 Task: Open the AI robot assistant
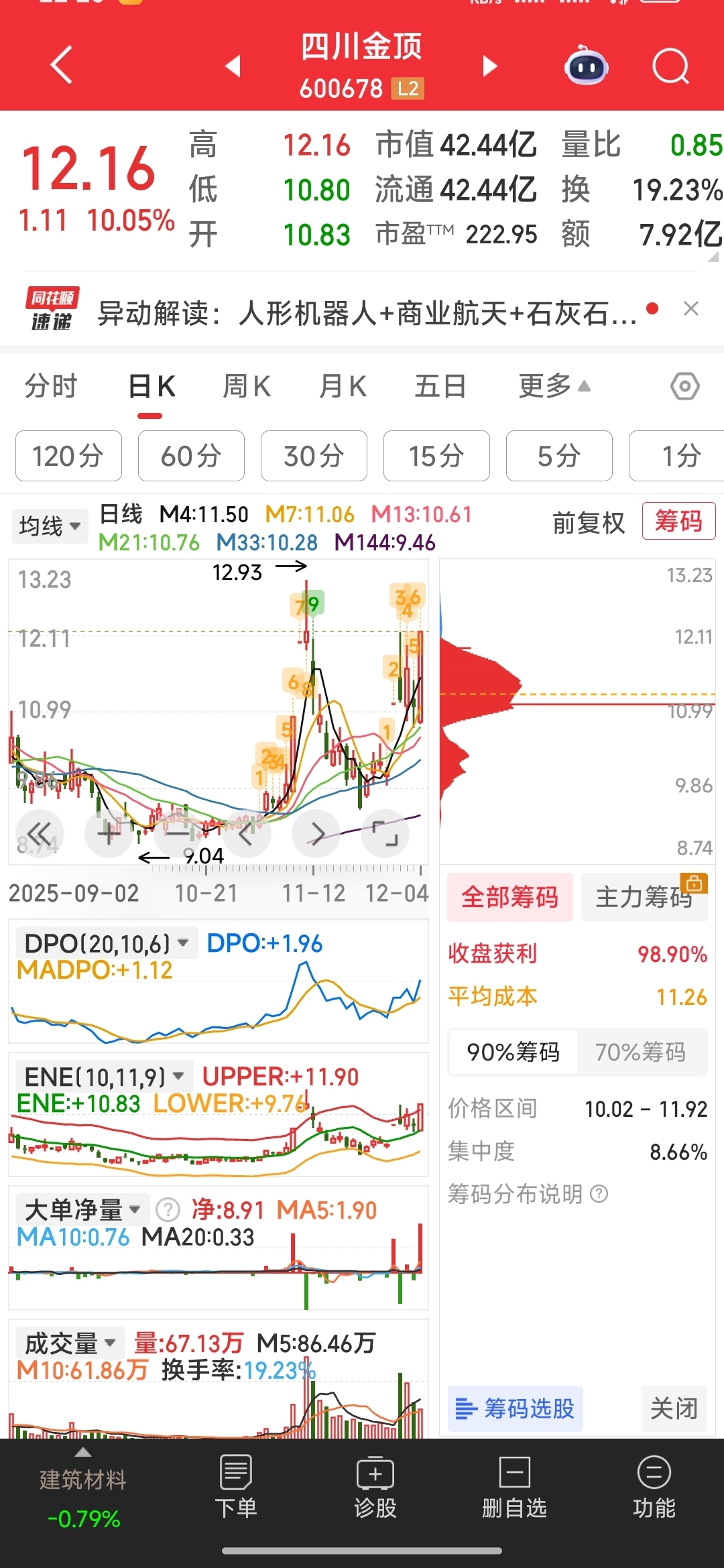pyautogui.click(x=586, y=66)
